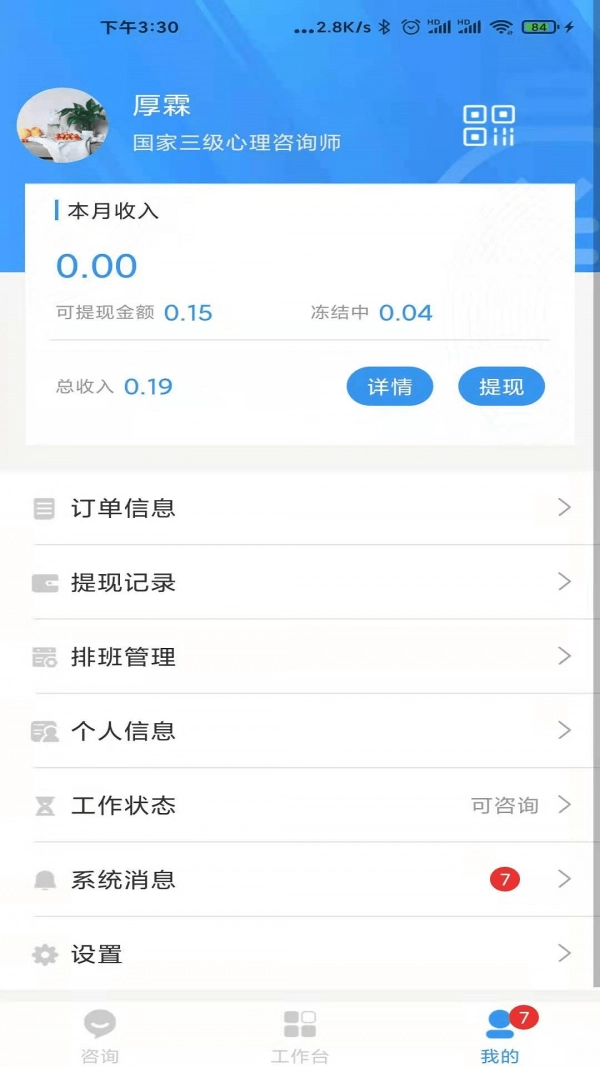This screenshot has width=600, height=1067.
Task: Open 订单信息 row
Action: pos(300,508)
